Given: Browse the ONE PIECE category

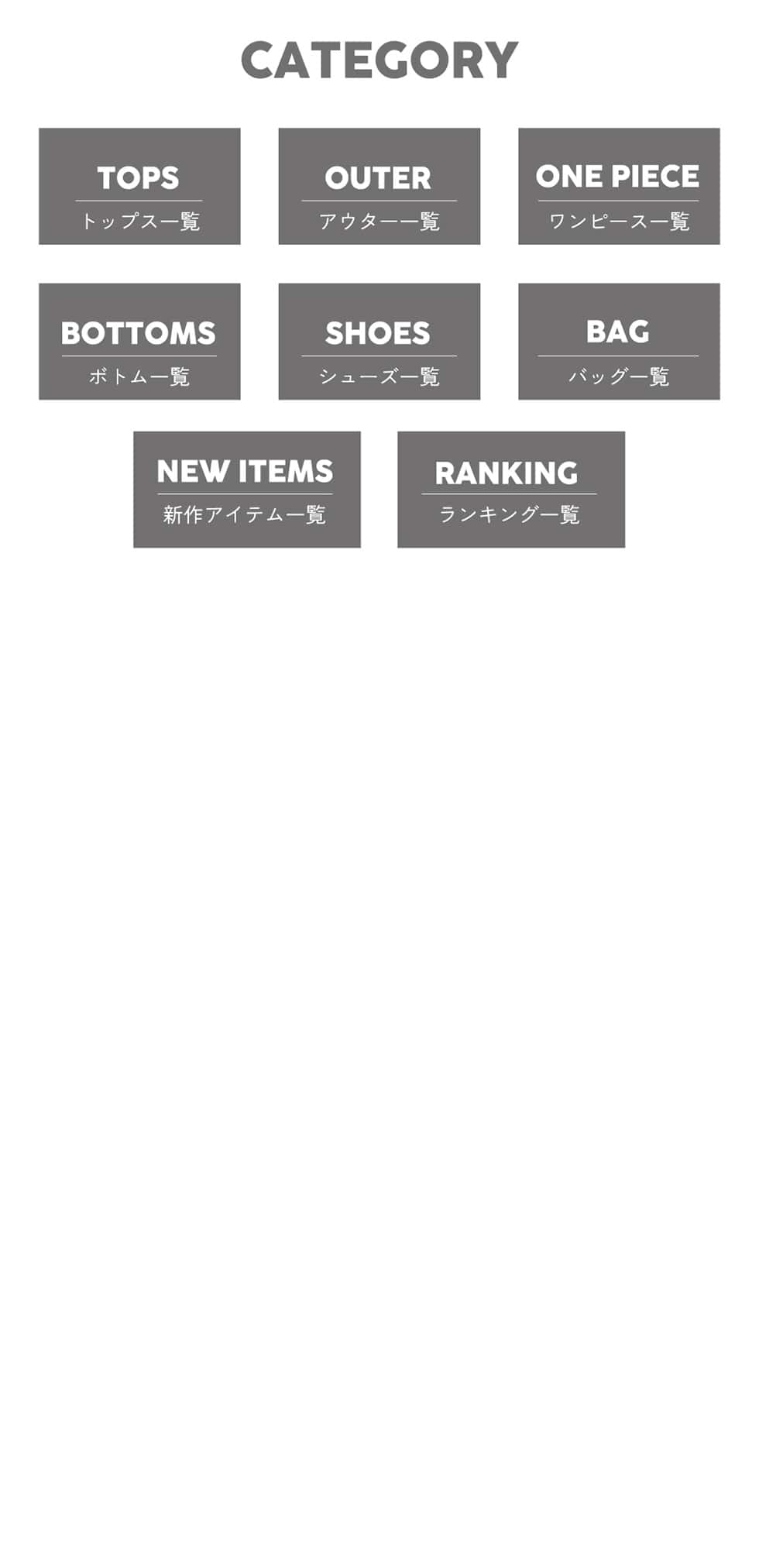Looking at the screenshot, I should (x=619, y=187).
